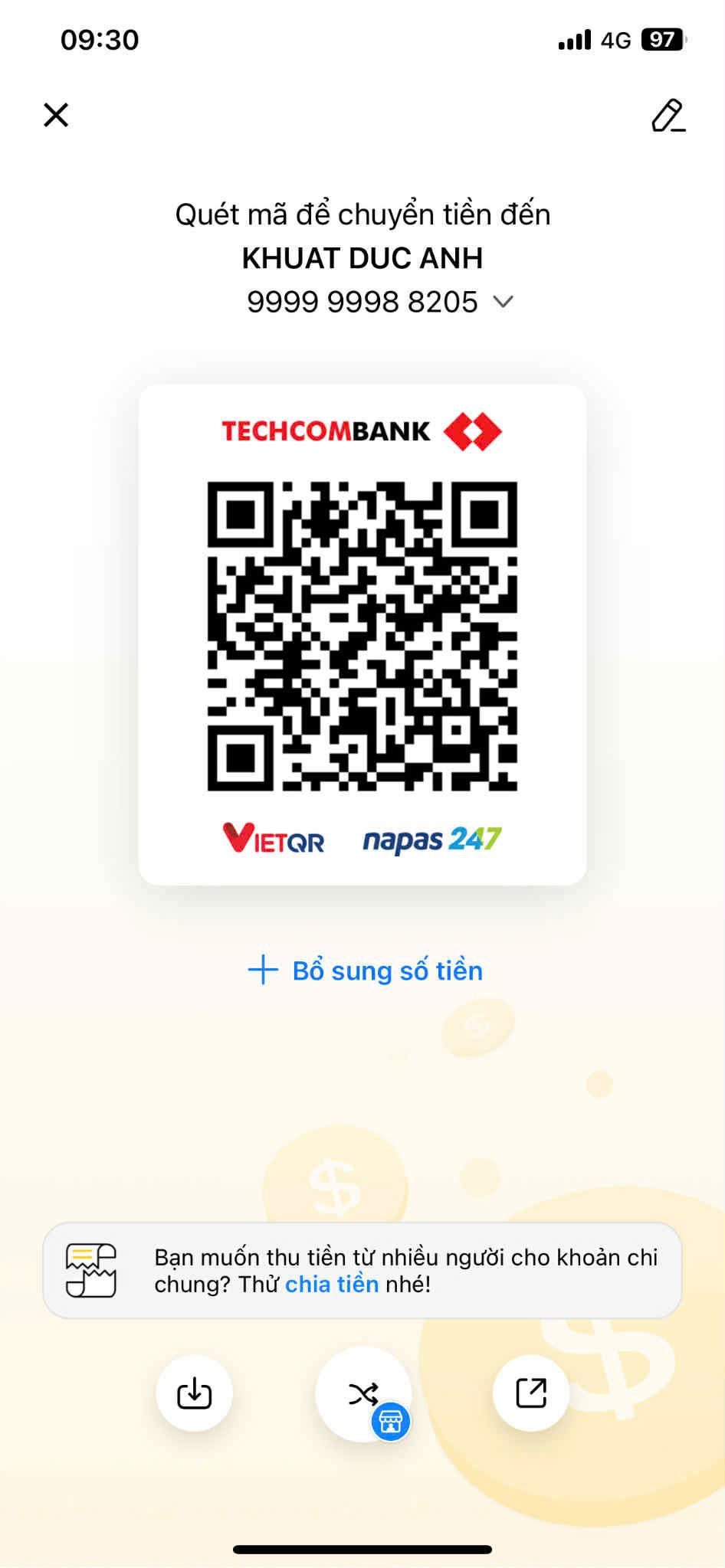
Task: Download the QR code image
Action: click(x=194, y=1393)
